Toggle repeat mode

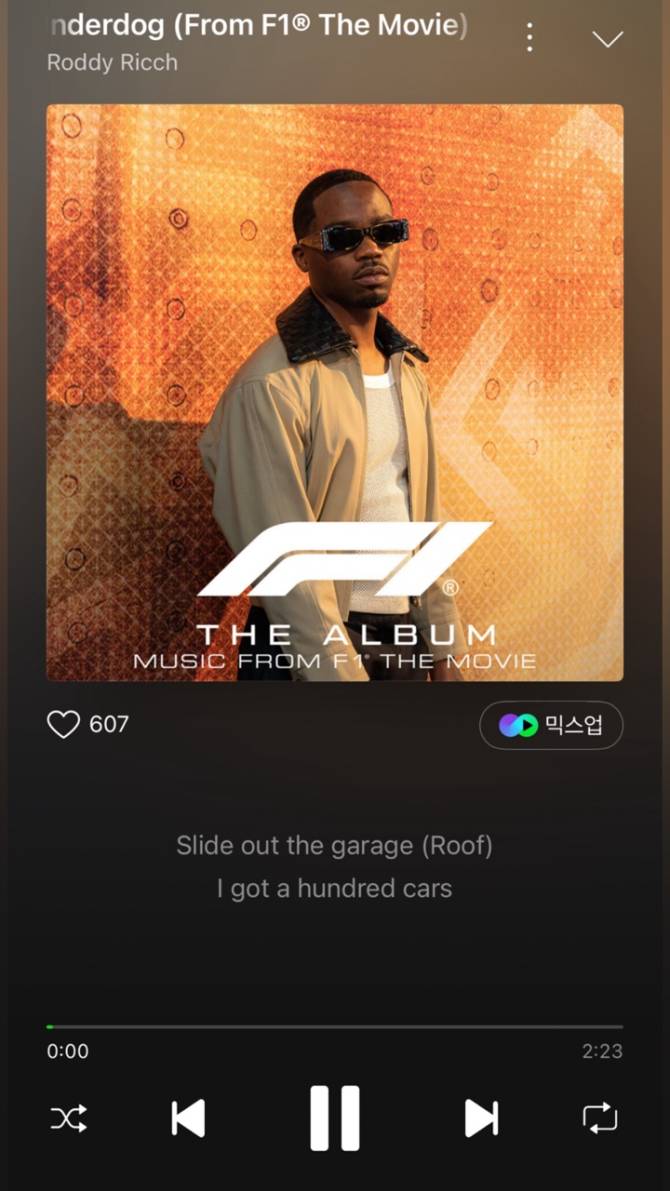(x=600, y=1118)
